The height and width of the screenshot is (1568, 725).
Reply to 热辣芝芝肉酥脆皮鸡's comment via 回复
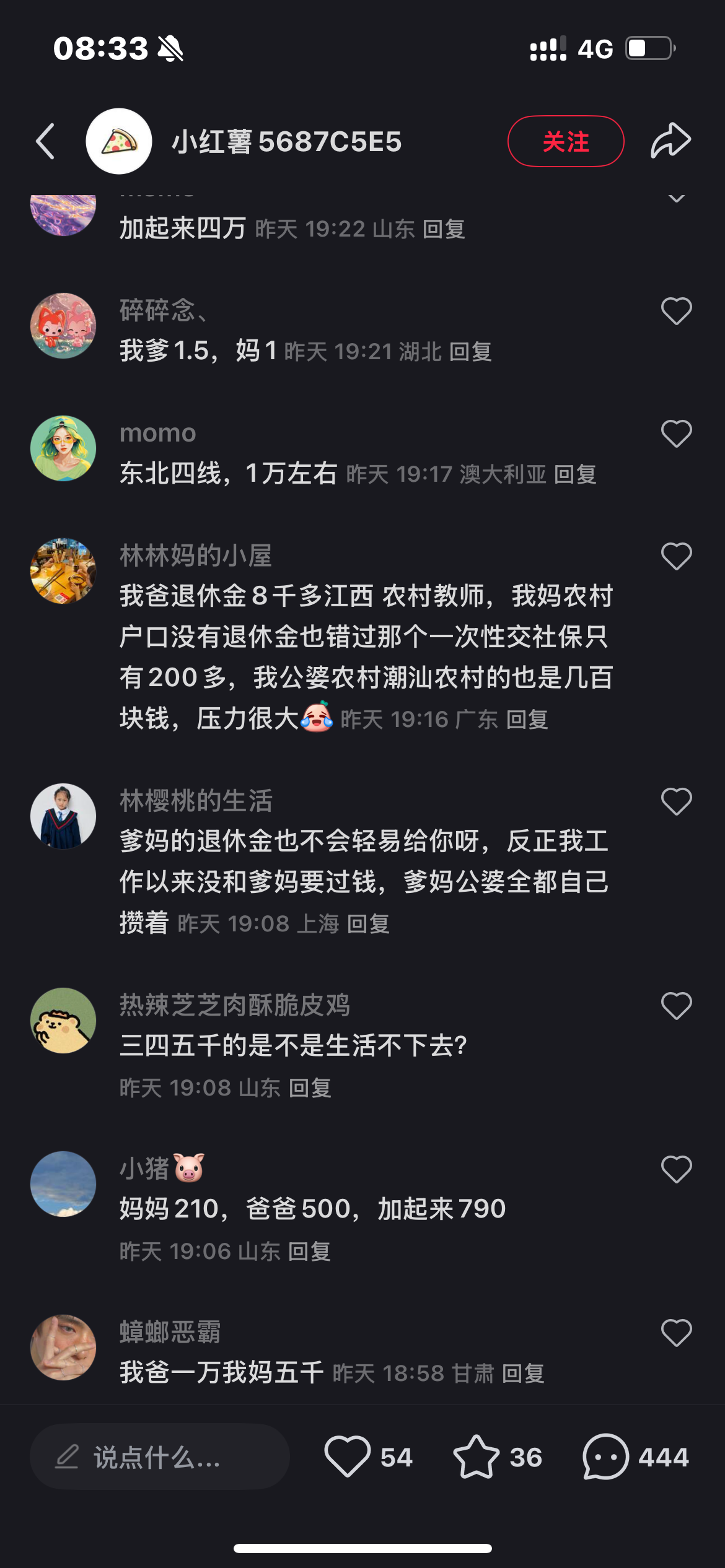click(x=310, y=1087)
